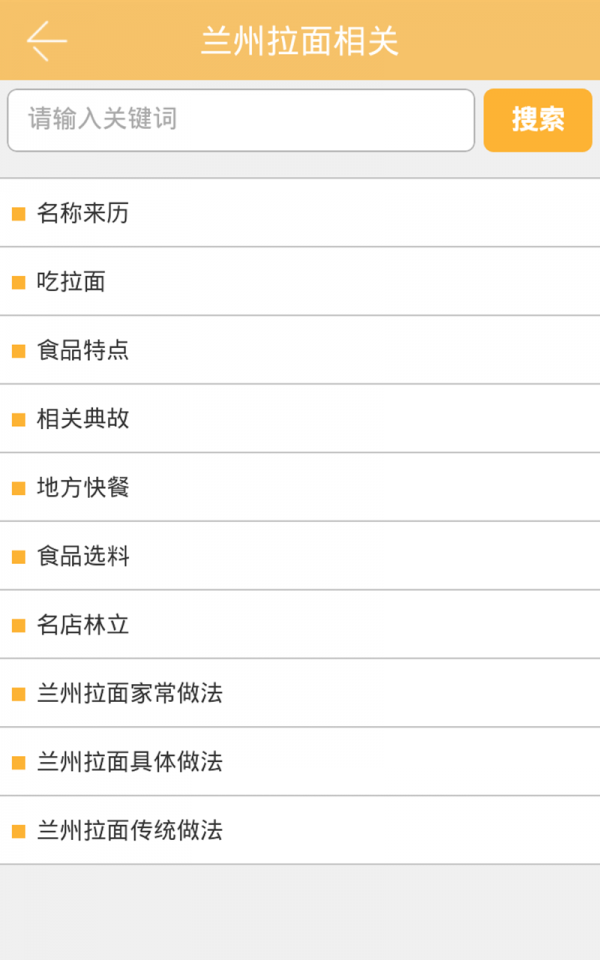View 食品特点 details
Image resolution: width=600 pixels, height=960 pixels.
[300, 351]
